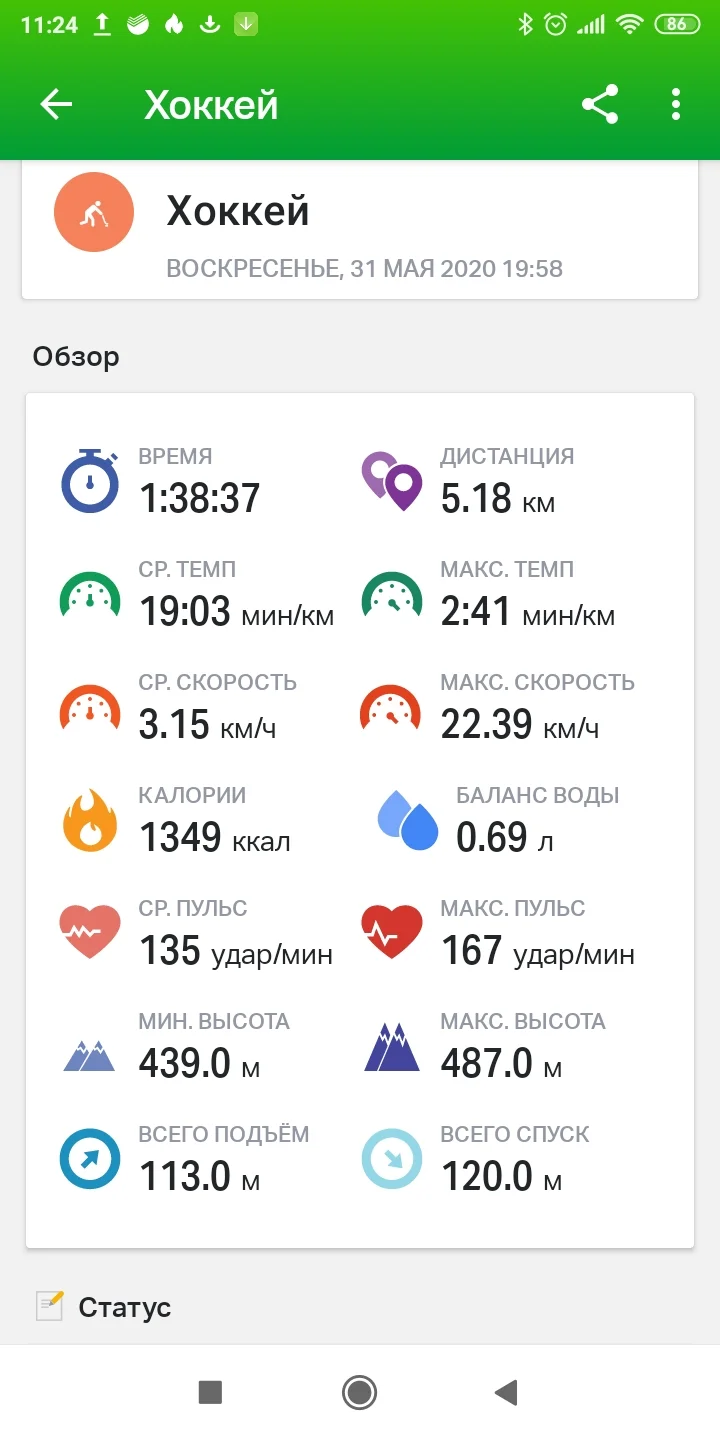This screenshot has height=1440, width=720.
Task: Go back using the arrow in the header
Action: (56, 103)
